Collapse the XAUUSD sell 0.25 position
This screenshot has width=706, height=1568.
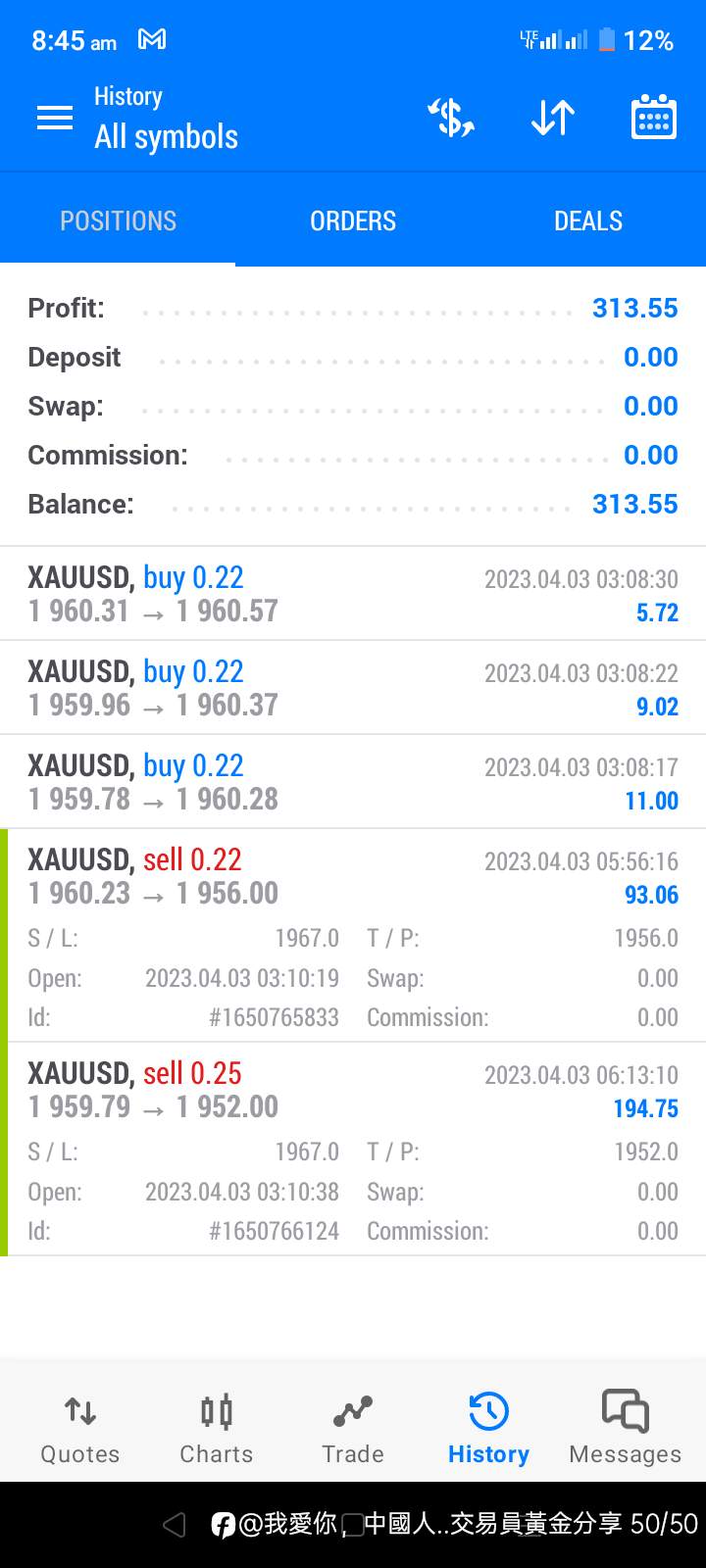[x=353, y=1149]
